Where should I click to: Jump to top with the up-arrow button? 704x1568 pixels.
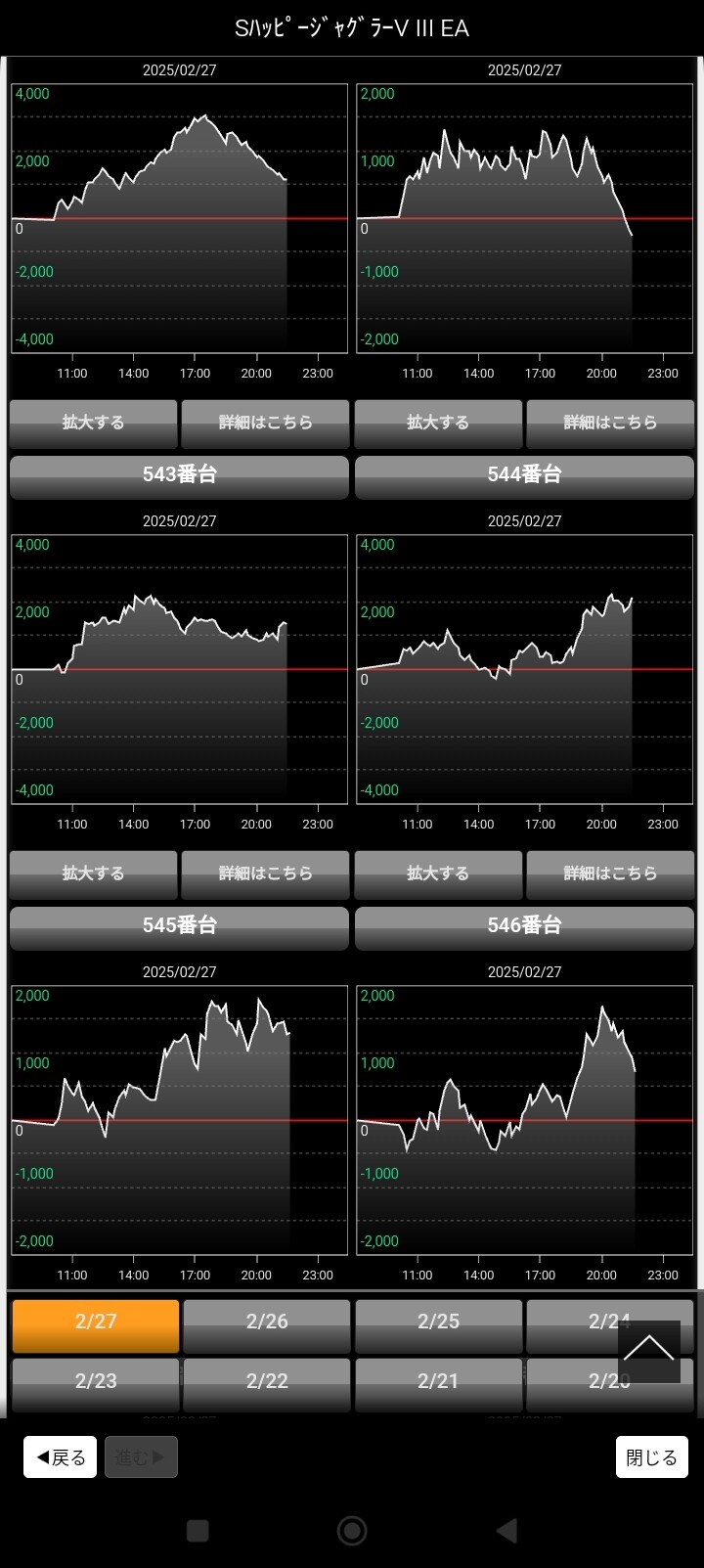coord(649,1351)
